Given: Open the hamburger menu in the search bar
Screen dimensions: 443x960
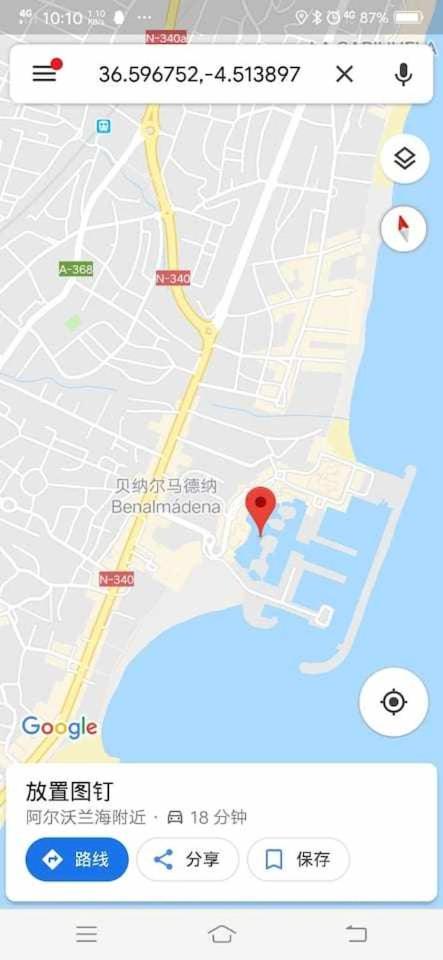Looking at the screenshot, I should pyautogui.click(x=45, y=73).
